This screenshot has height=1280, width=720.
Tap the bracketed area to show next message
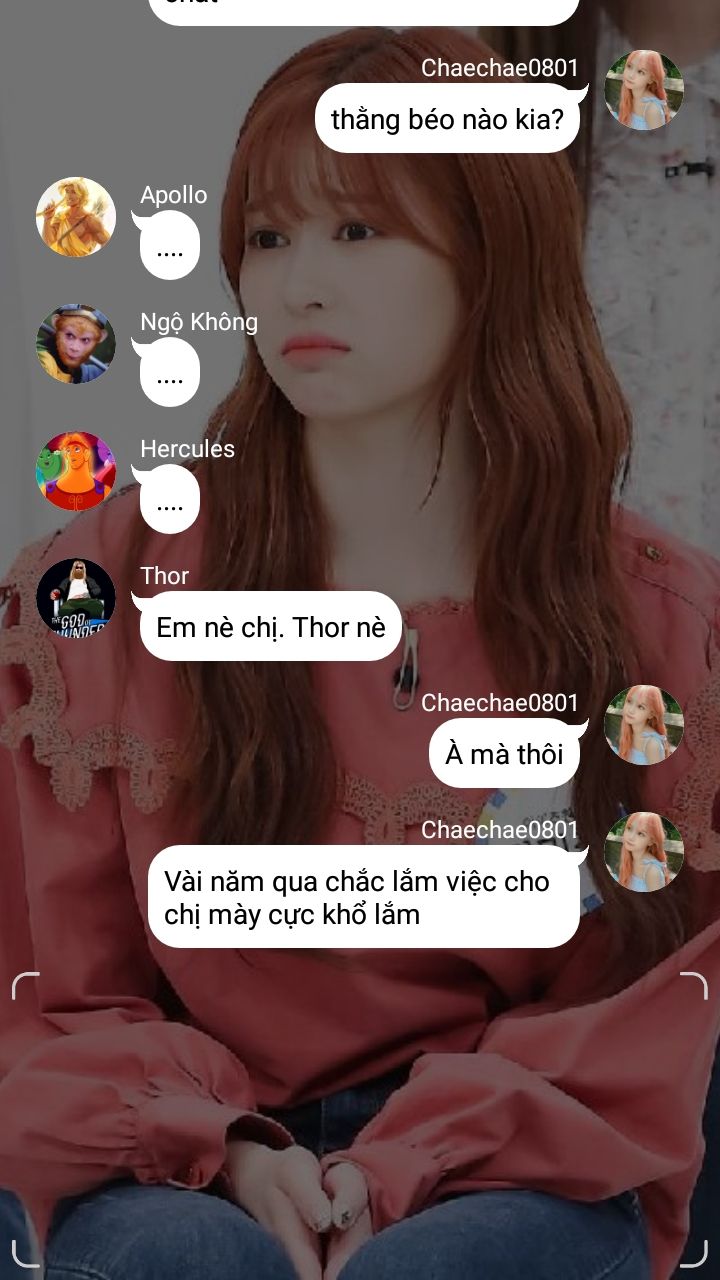(x=360, y=1118)
